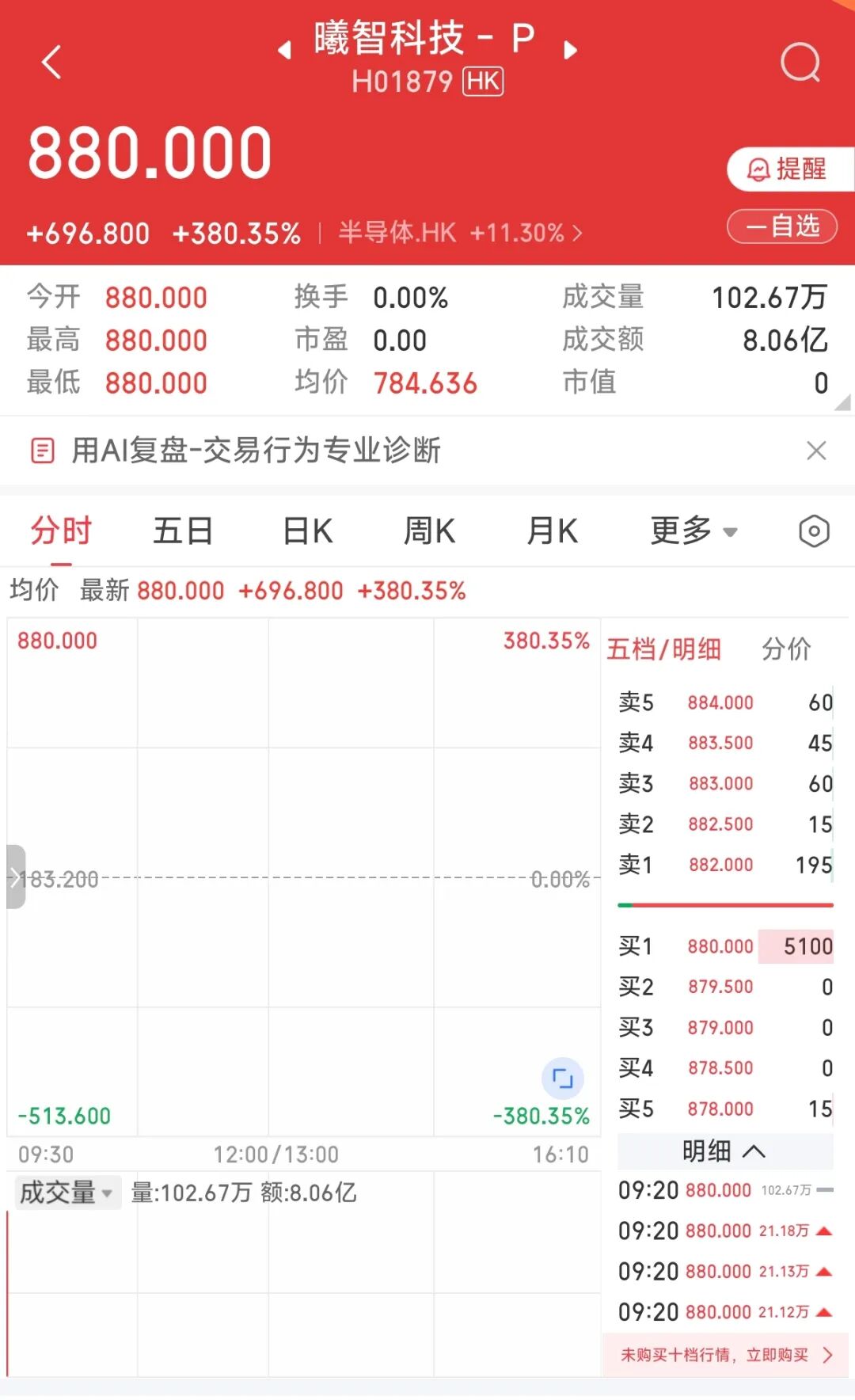855x1400 pixels.
Task: Open chart settings hexagon icon
Action: coord(814,531)
